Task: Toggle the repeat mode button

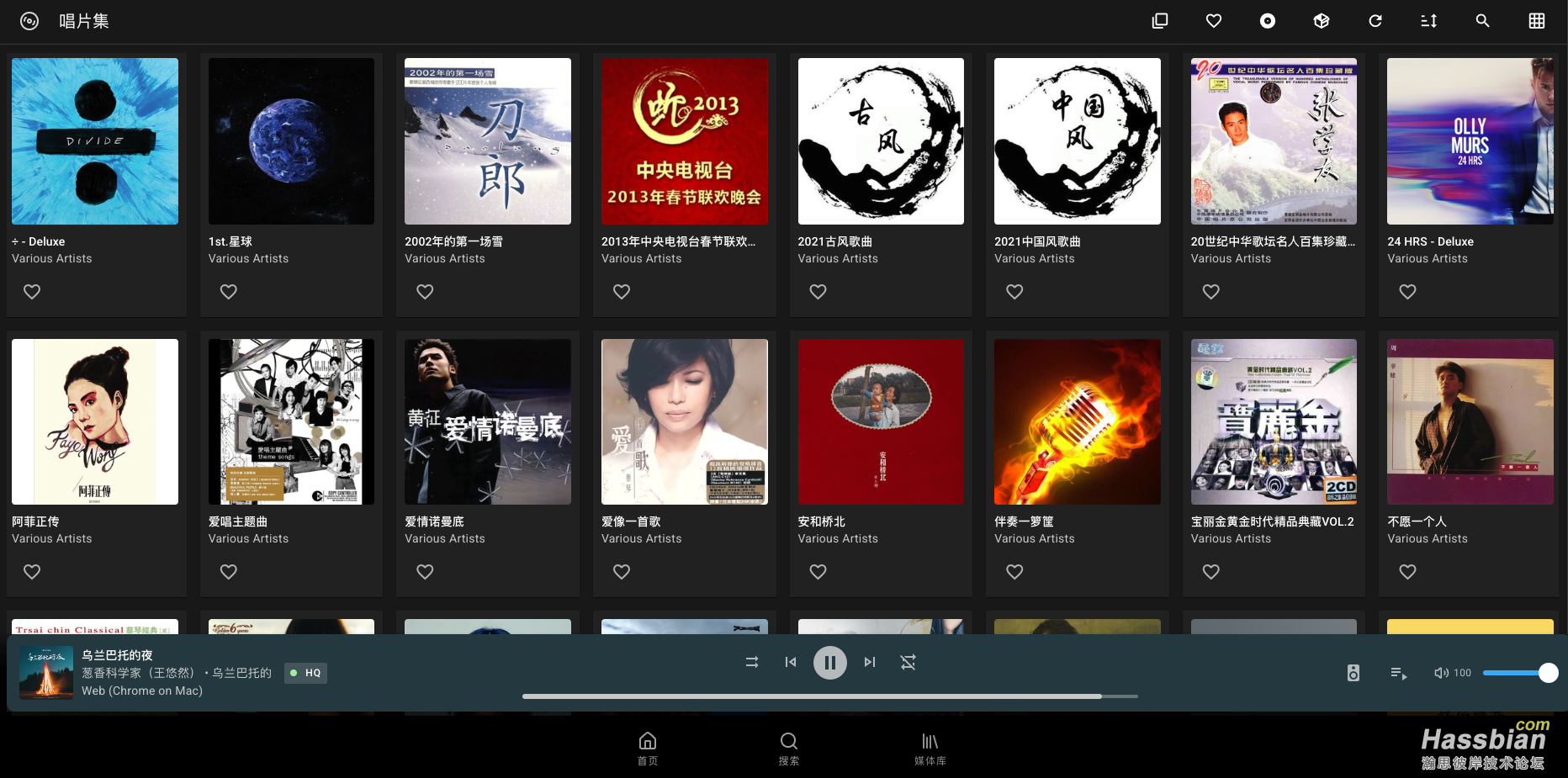Action: click(908, 663)
